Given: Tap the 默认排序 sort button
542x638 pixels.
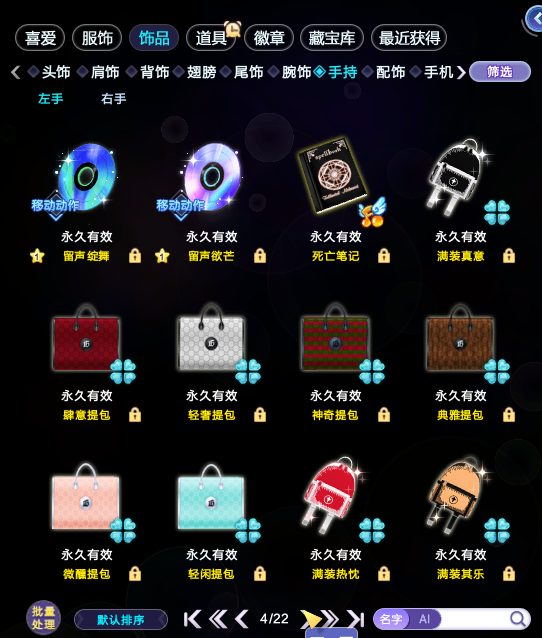Looking at the screenshot, I should [x=121, y=620].
